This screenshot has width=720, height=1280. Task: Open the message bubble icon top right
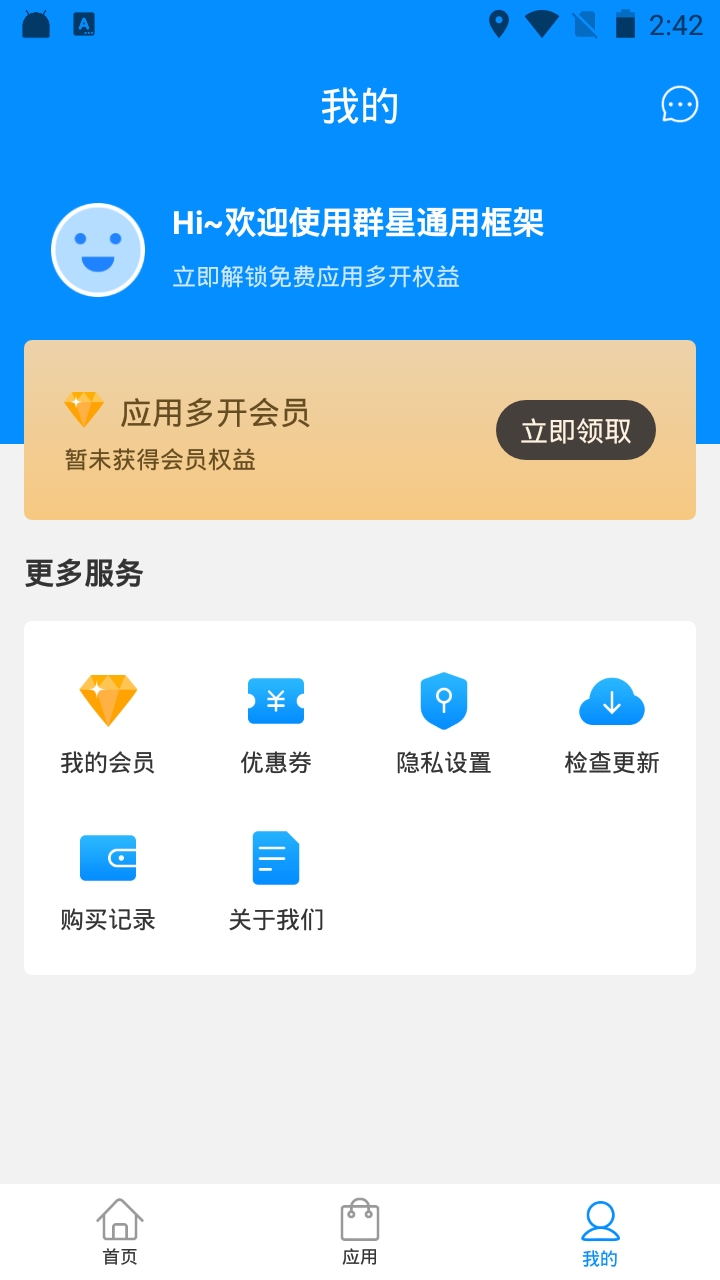pos(680,104)
